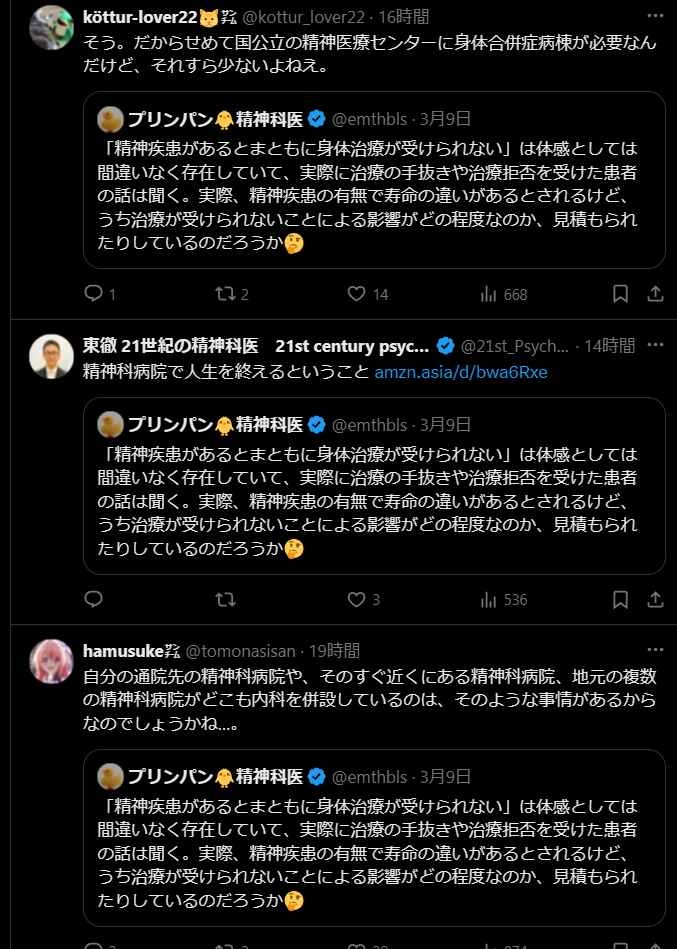Screen dimensions: 677x949
Task: Open overflow menu on köttur-lover22's post
Action: pos(655,19)
